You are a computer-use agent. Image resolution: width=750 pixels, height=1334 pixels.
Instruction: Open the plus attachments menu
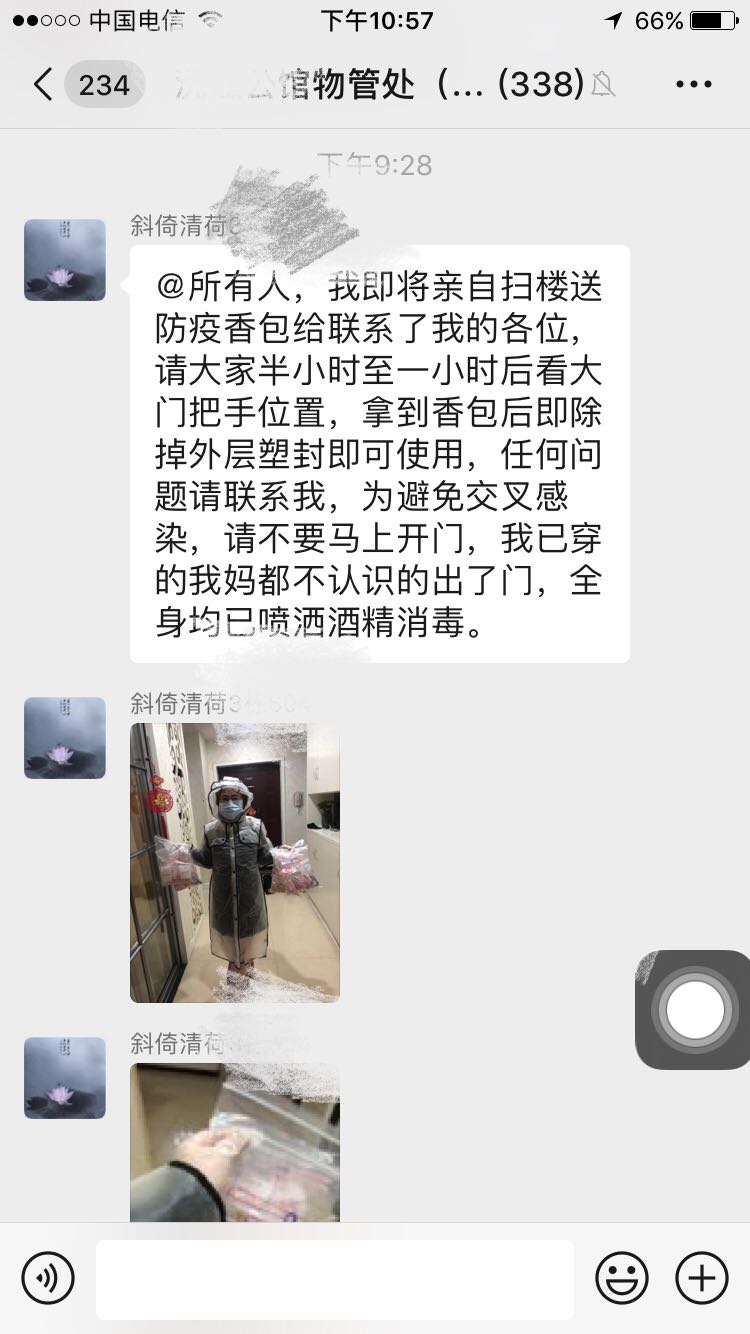702,1278
